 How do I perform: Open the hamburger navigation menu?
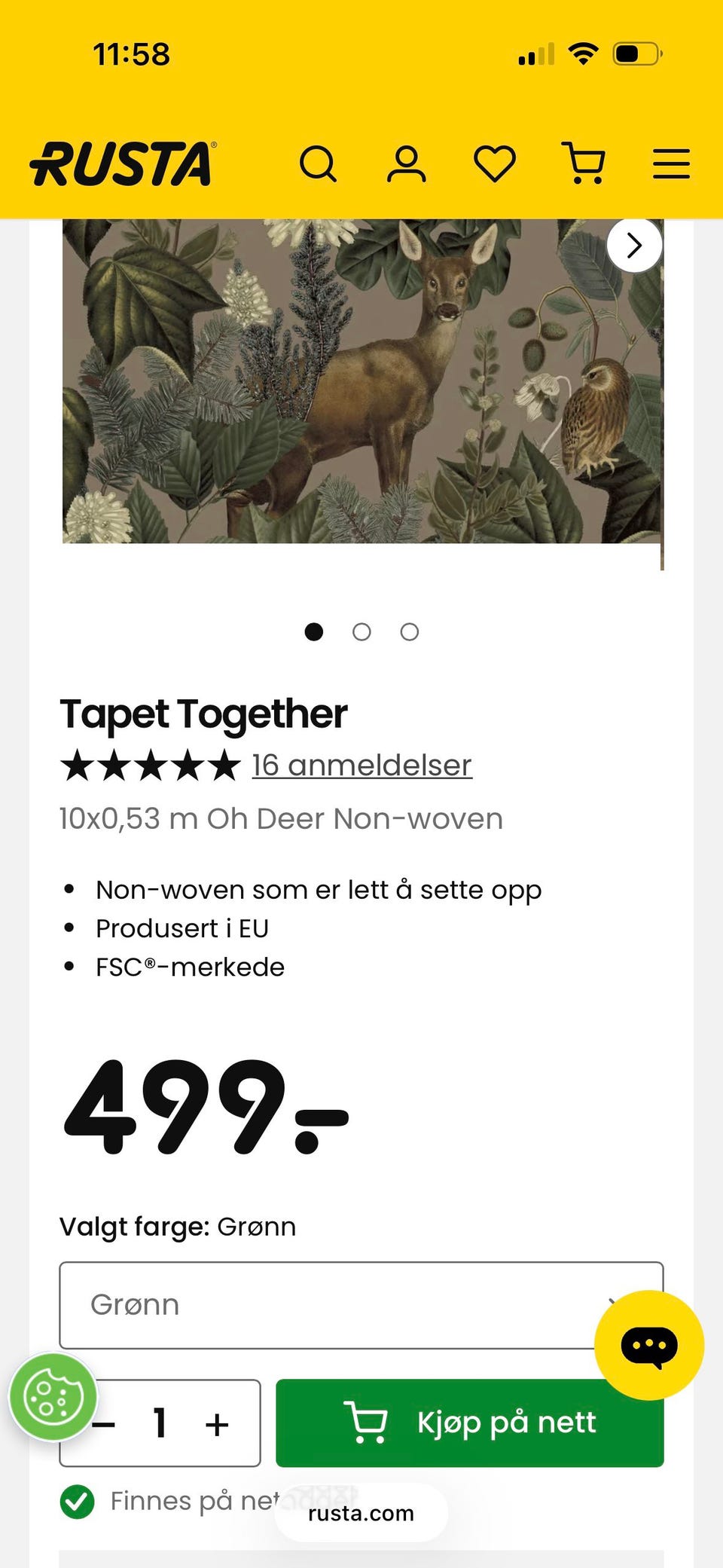pyautogui.click(x=670, y=163)
